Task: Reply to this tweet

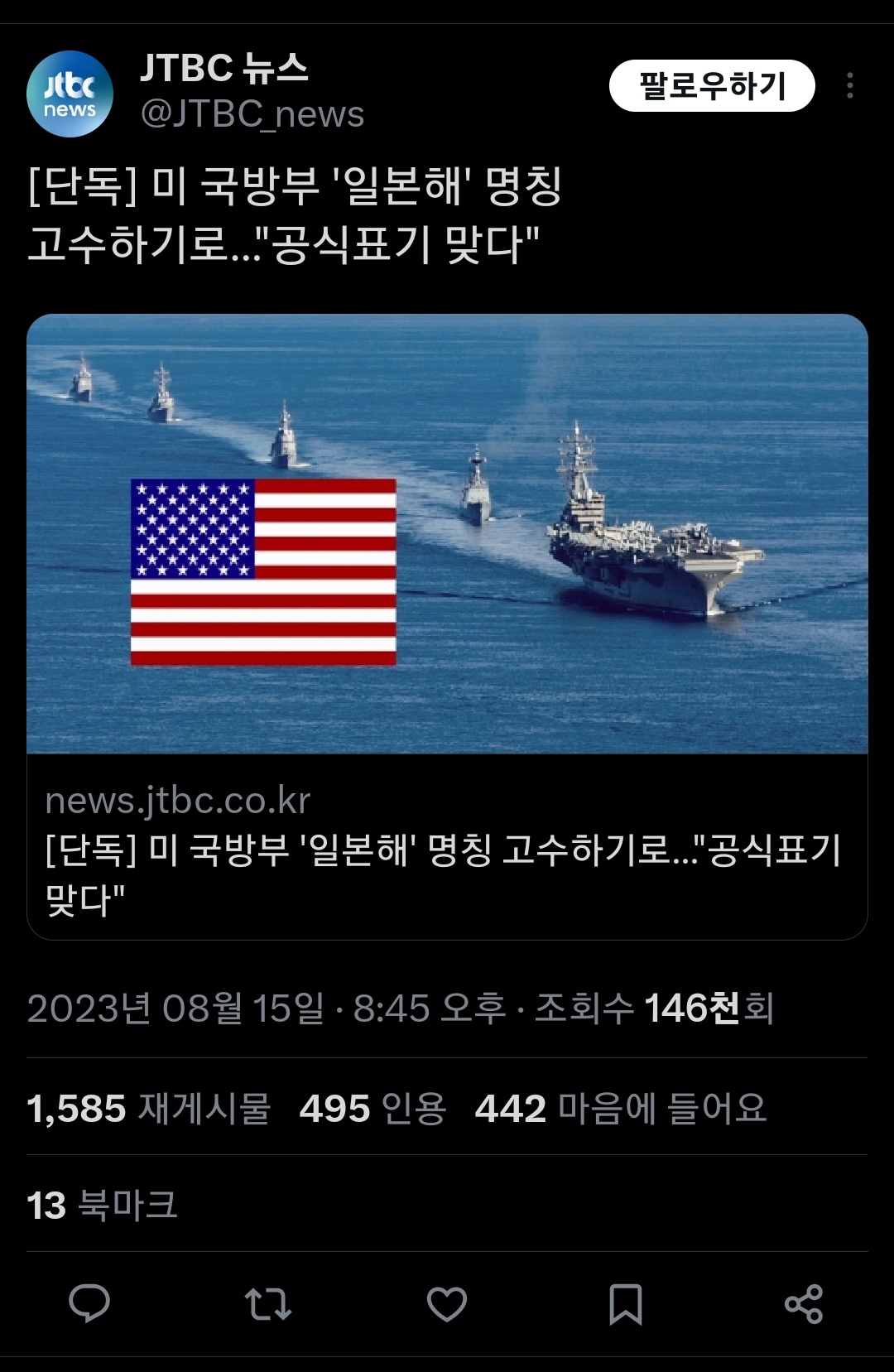Action: coord(89,1303)
